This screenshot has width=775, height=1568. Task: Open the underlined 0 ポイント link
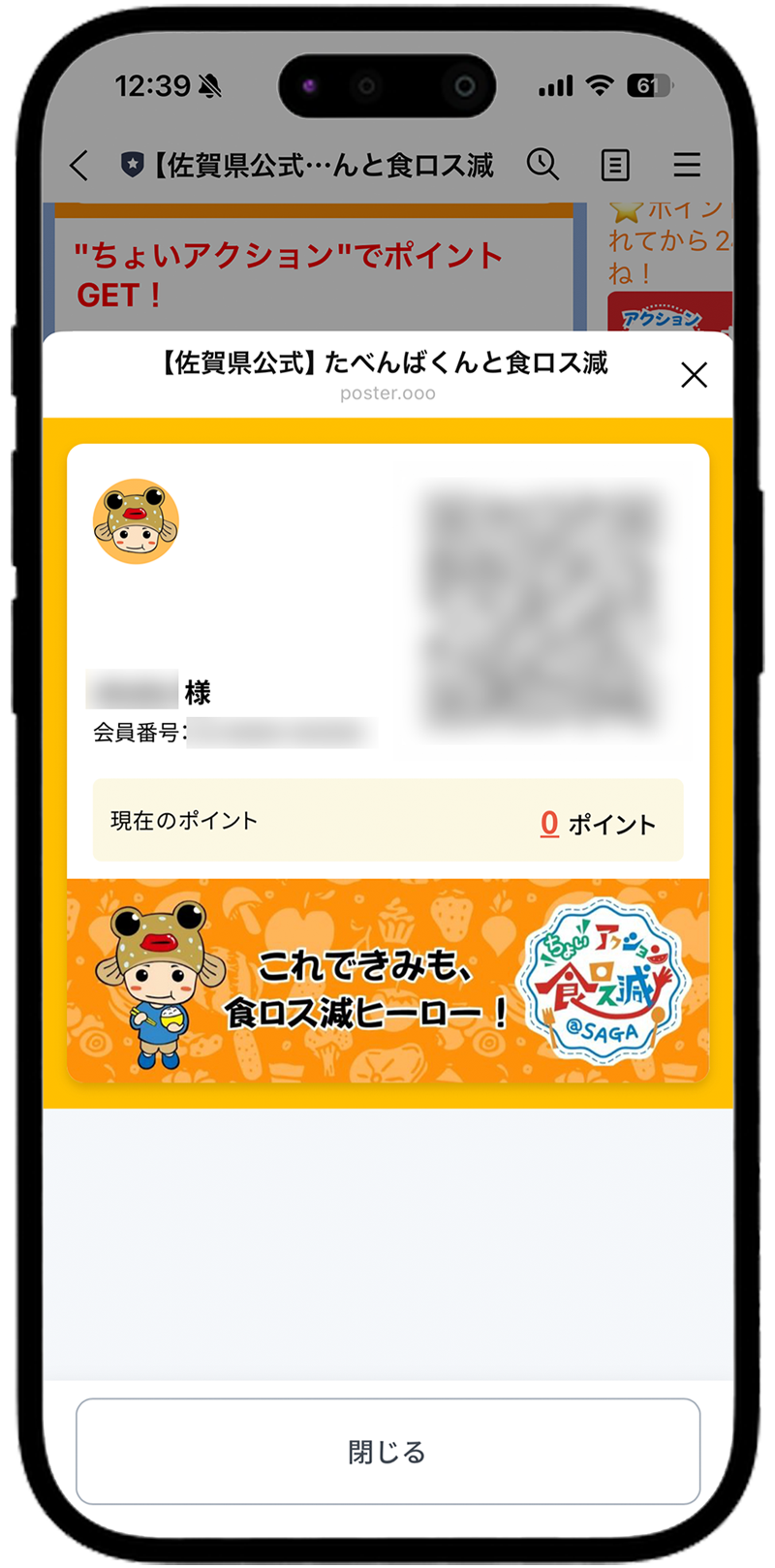[x=549, y=824]
